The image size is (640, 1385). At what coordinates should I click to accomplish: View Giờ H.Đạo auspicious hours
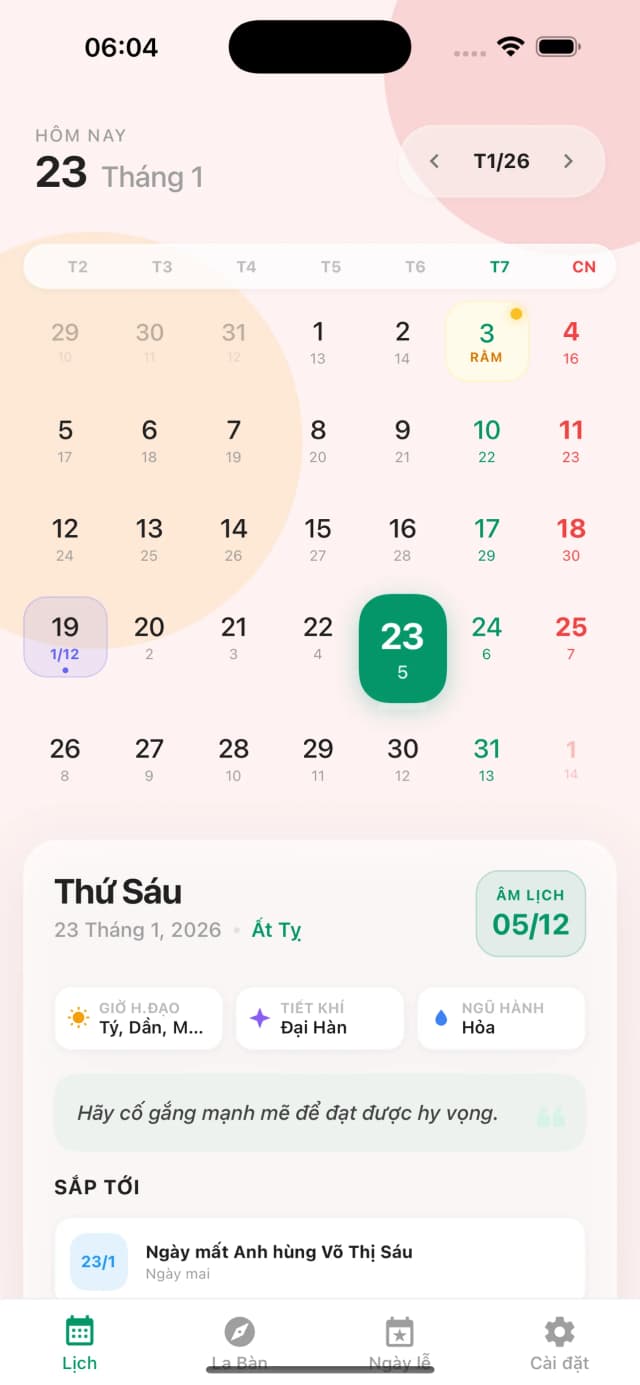[x=138, y=1018]
